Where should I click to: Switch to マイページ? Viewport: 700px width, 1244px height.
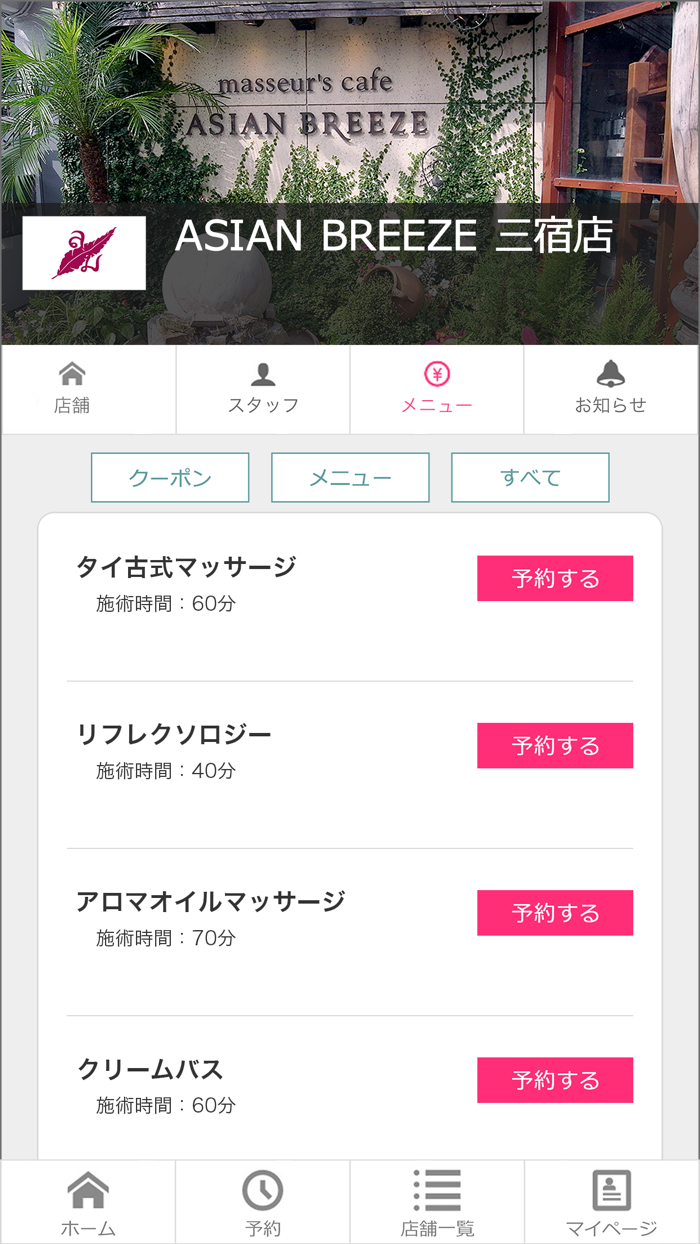(x=611, y=1202)
